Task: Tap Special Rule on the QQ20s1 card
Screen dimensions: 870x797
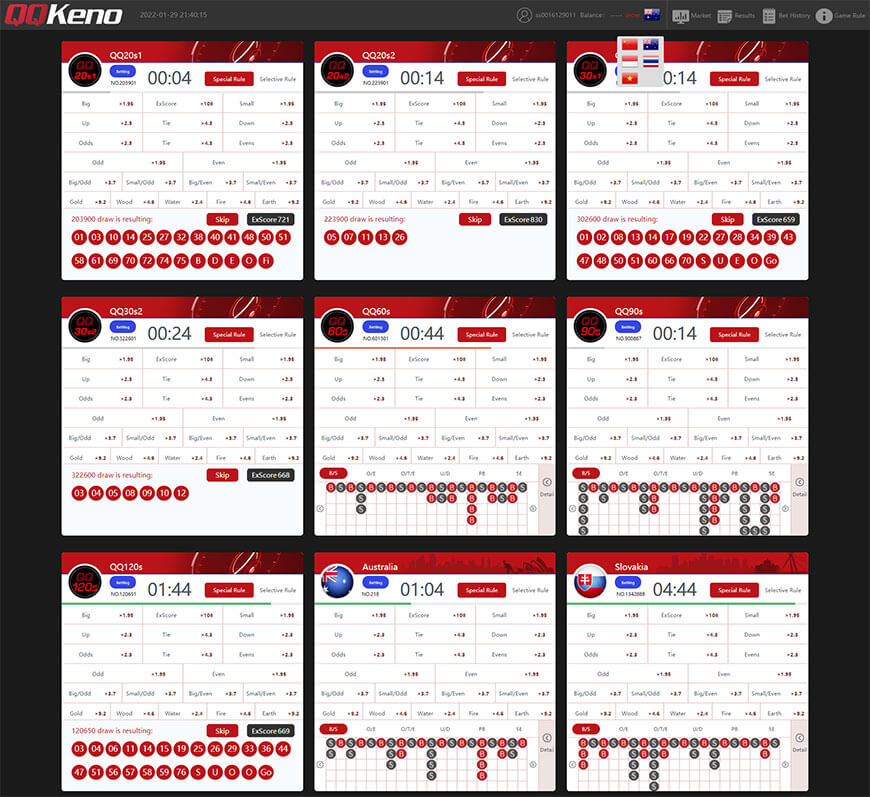Action: [229, 79]
